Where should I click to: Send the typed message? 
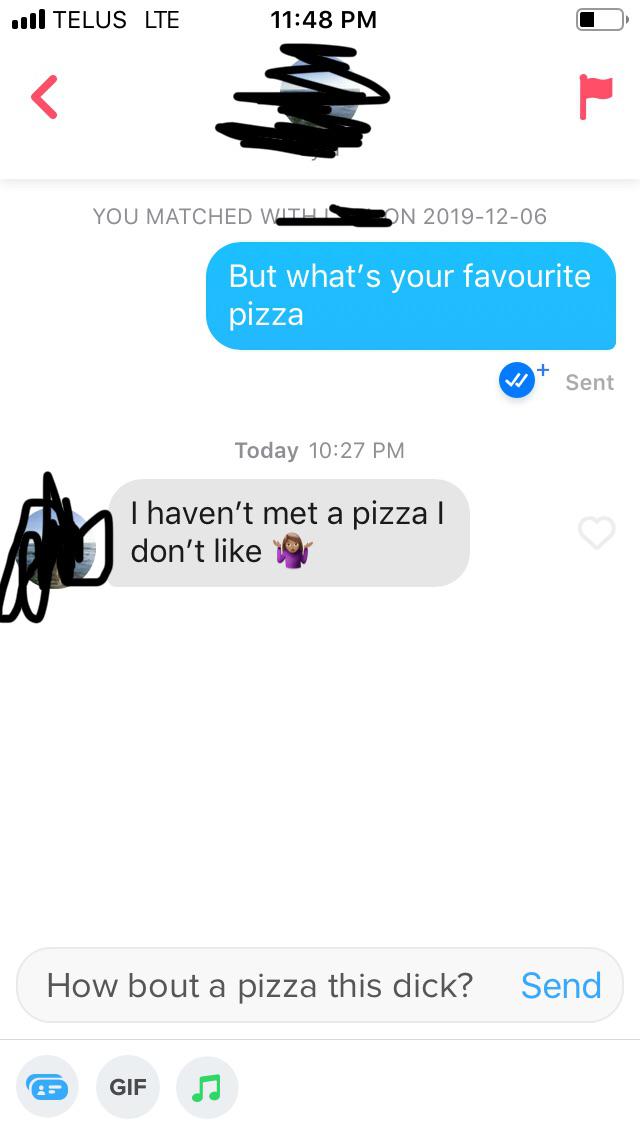[x=561, y=985]
